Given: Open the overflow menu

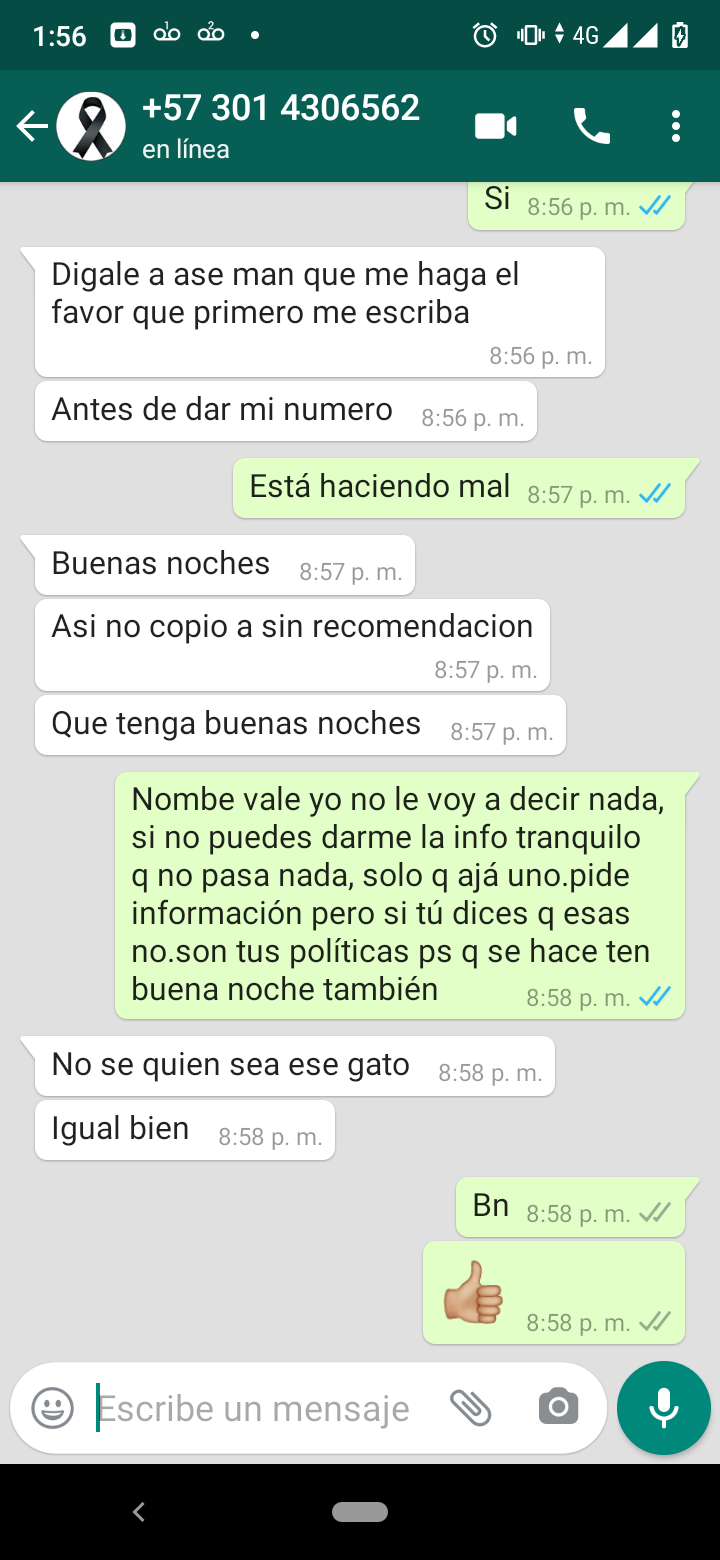Looking at the screenshot, I should tap(676, 127).
